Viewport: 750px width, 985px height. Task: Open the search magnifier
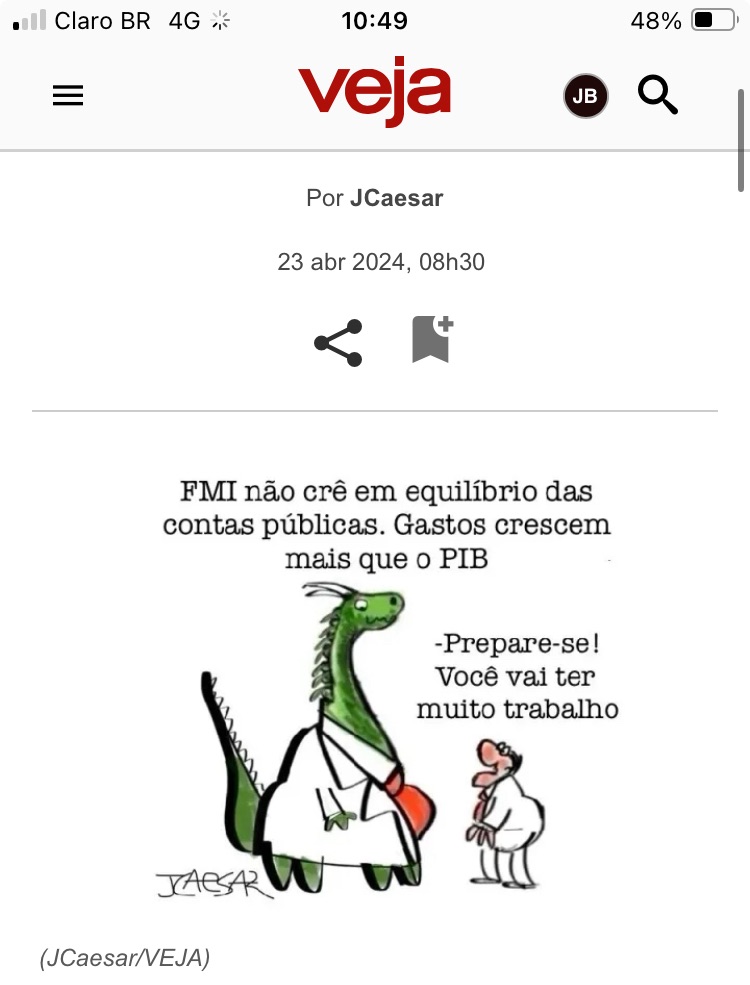658,95
